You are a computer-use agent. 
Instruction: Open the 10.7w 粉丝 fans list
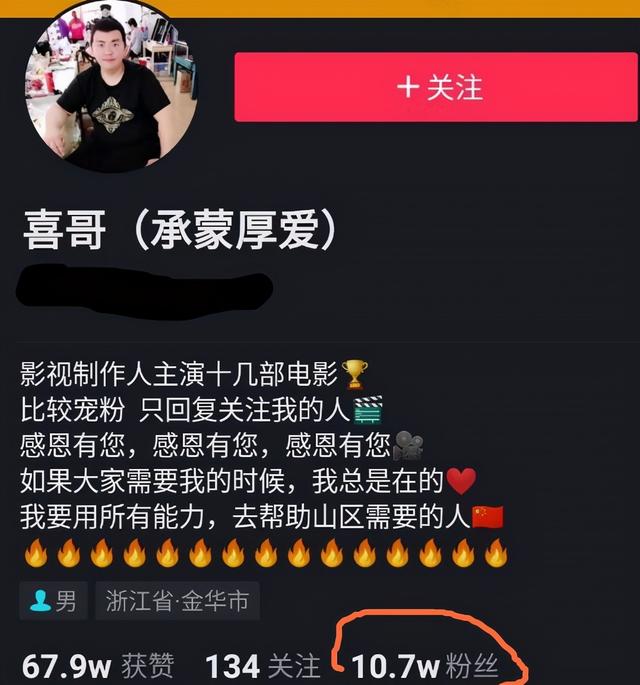(424, 664)
